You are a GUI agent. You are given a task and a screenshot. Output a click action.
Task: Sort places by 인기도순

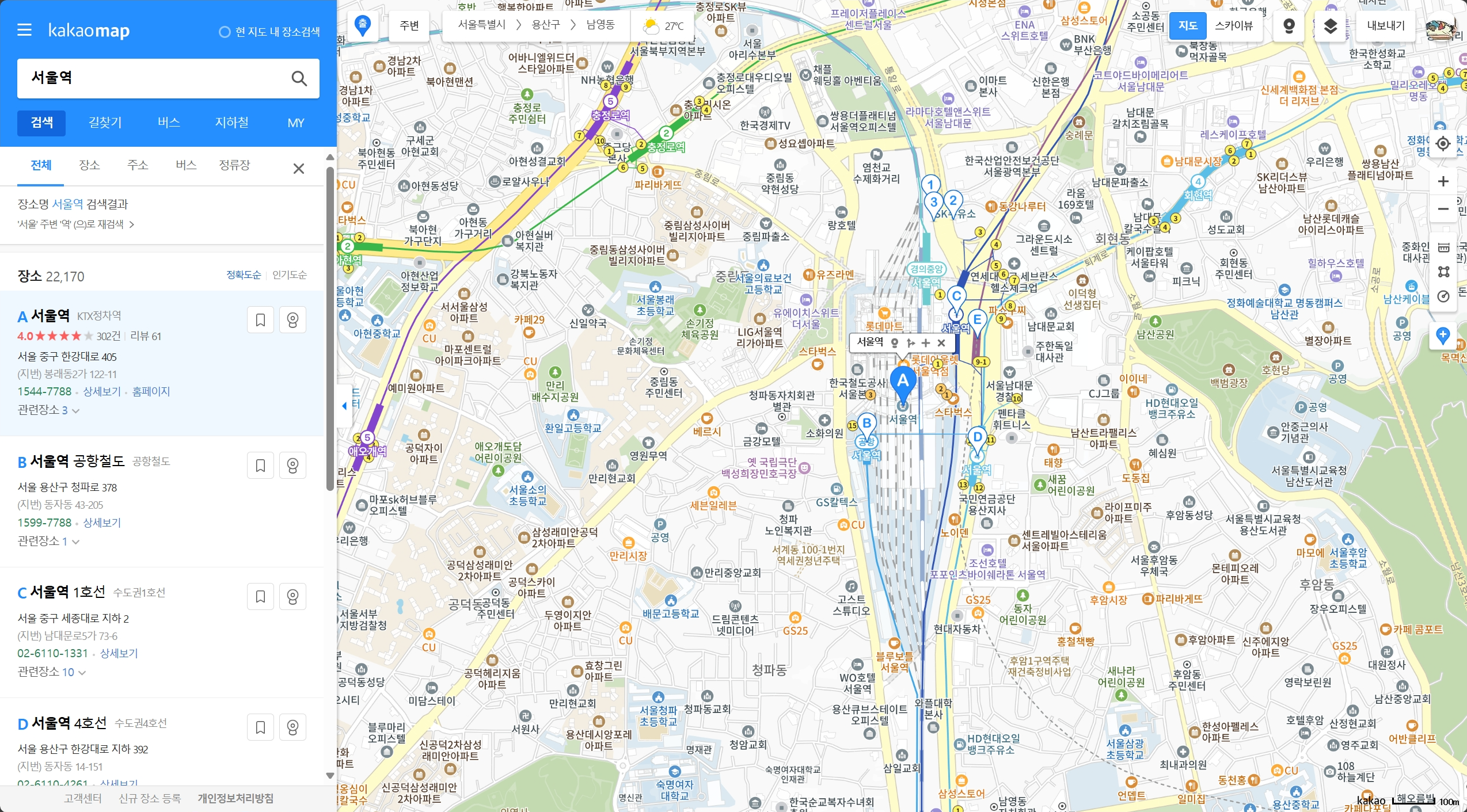pos(290,275)
